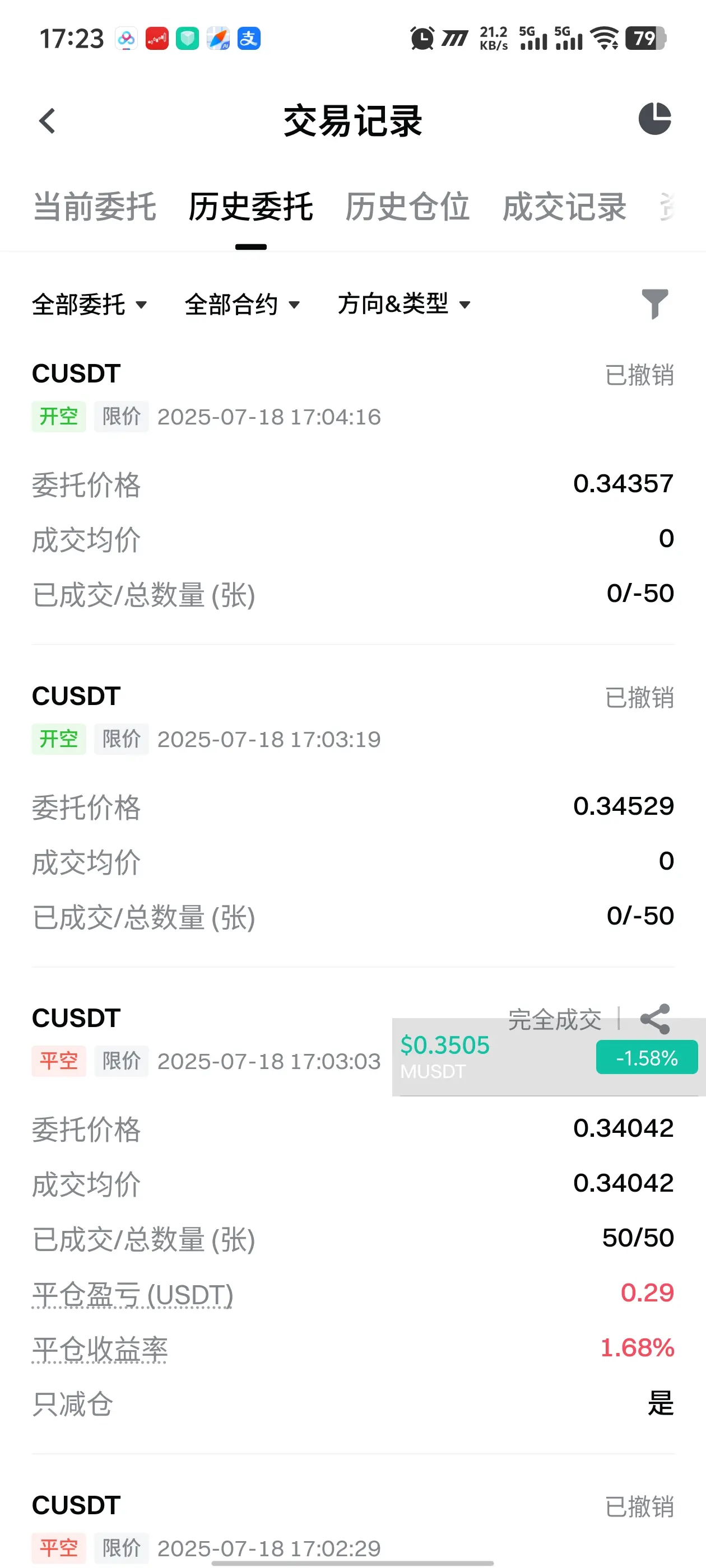Image resolution: width=706 pixels, height=1568 pixels.
Task: Show the 平仓收益率 explanation
Action: pyautogui.click(x=100, y=1350)
